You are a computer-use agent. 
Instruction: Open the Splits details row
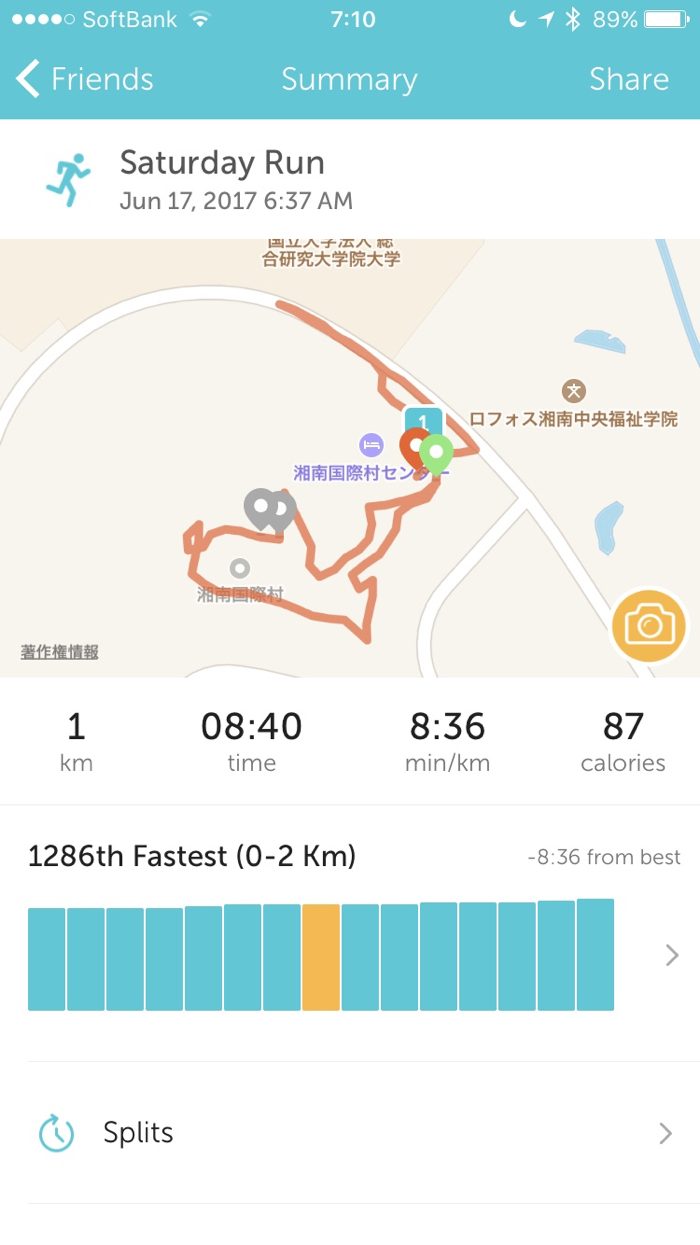click(350, 1133)
